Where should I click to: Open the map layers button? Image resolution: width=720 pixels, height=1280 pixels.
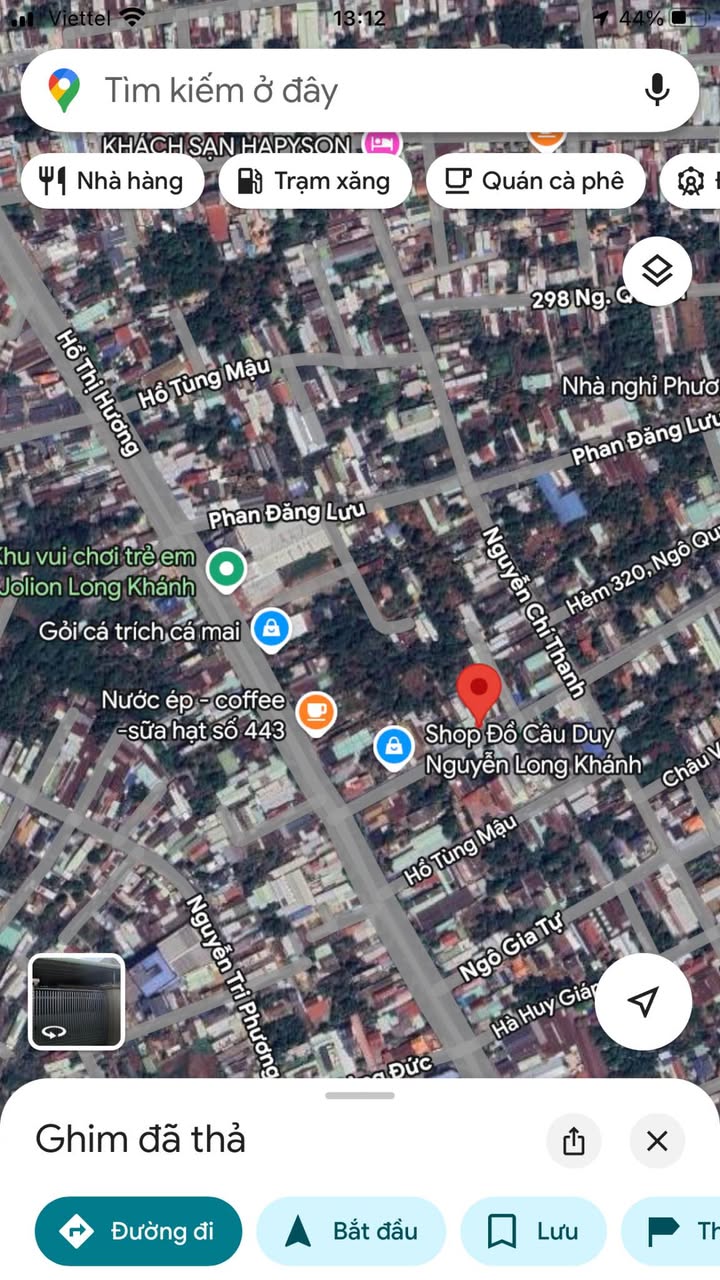tap(657, 271)
